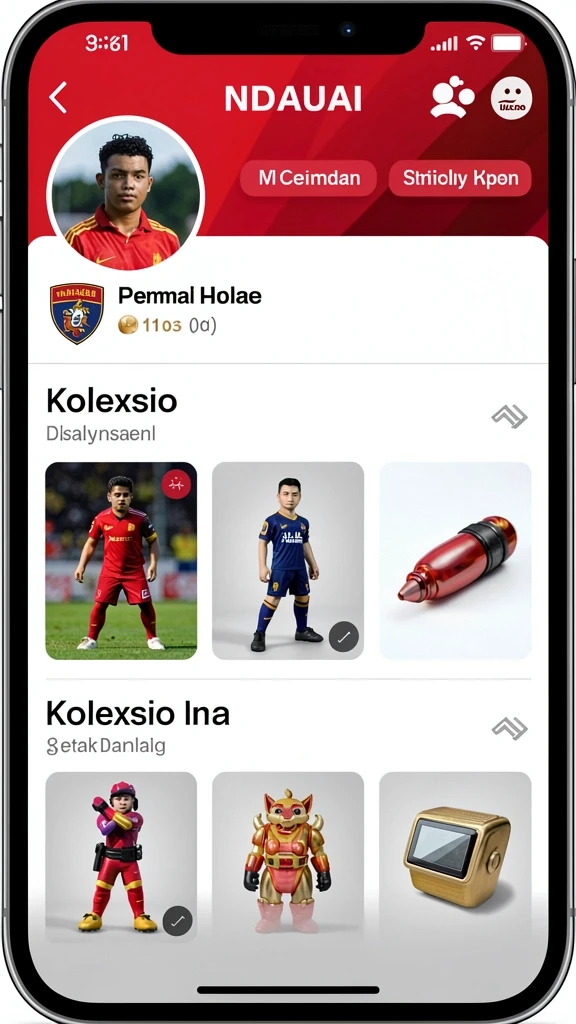The image size is (576, 1024).
Task: Tap the round face icon at top right
Action: point(511,99)
